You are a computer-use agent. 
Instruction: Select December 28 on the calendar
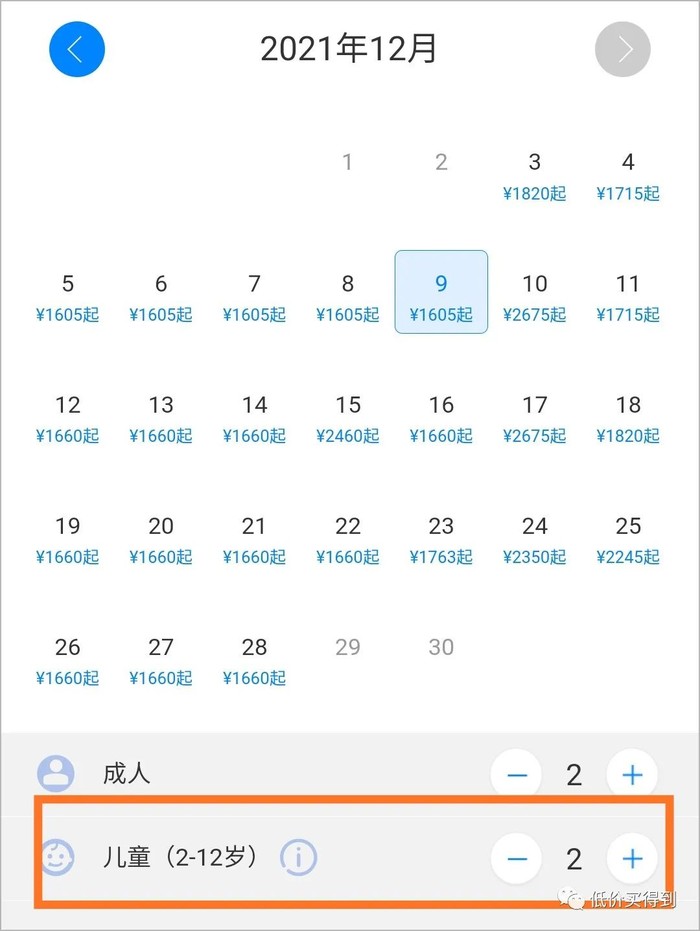click(254, 660)
